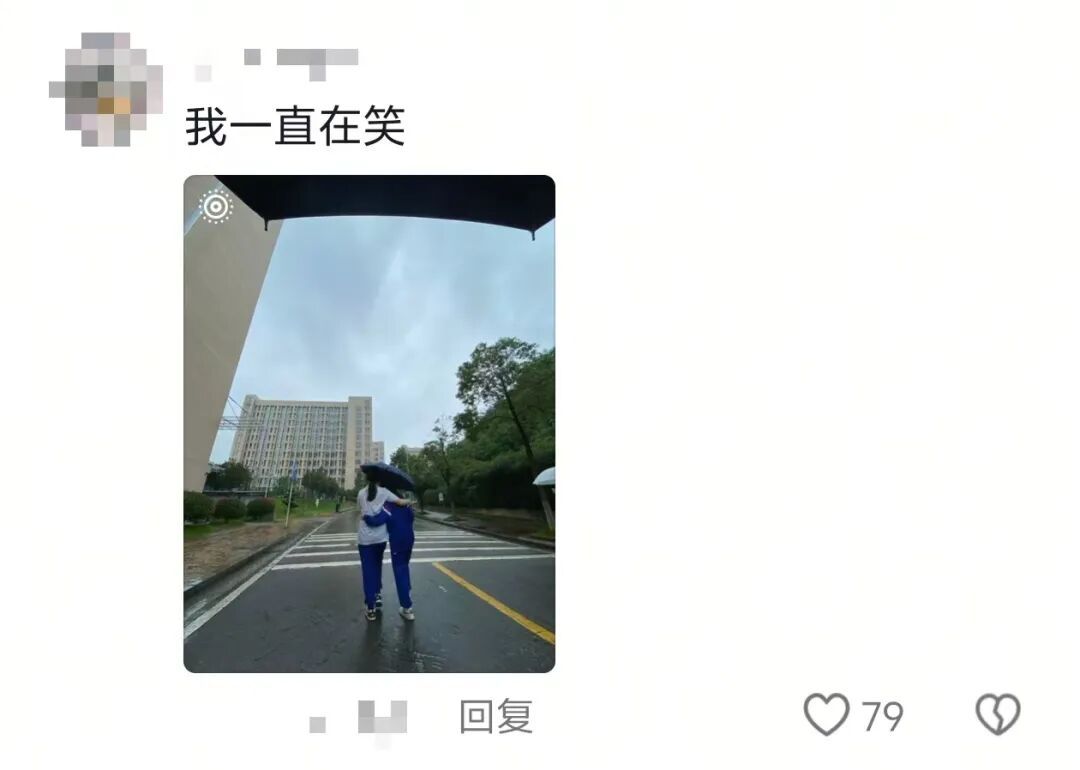
Task: Open the commenter's blurred profile avatar
Action: [x=106, y=89]
